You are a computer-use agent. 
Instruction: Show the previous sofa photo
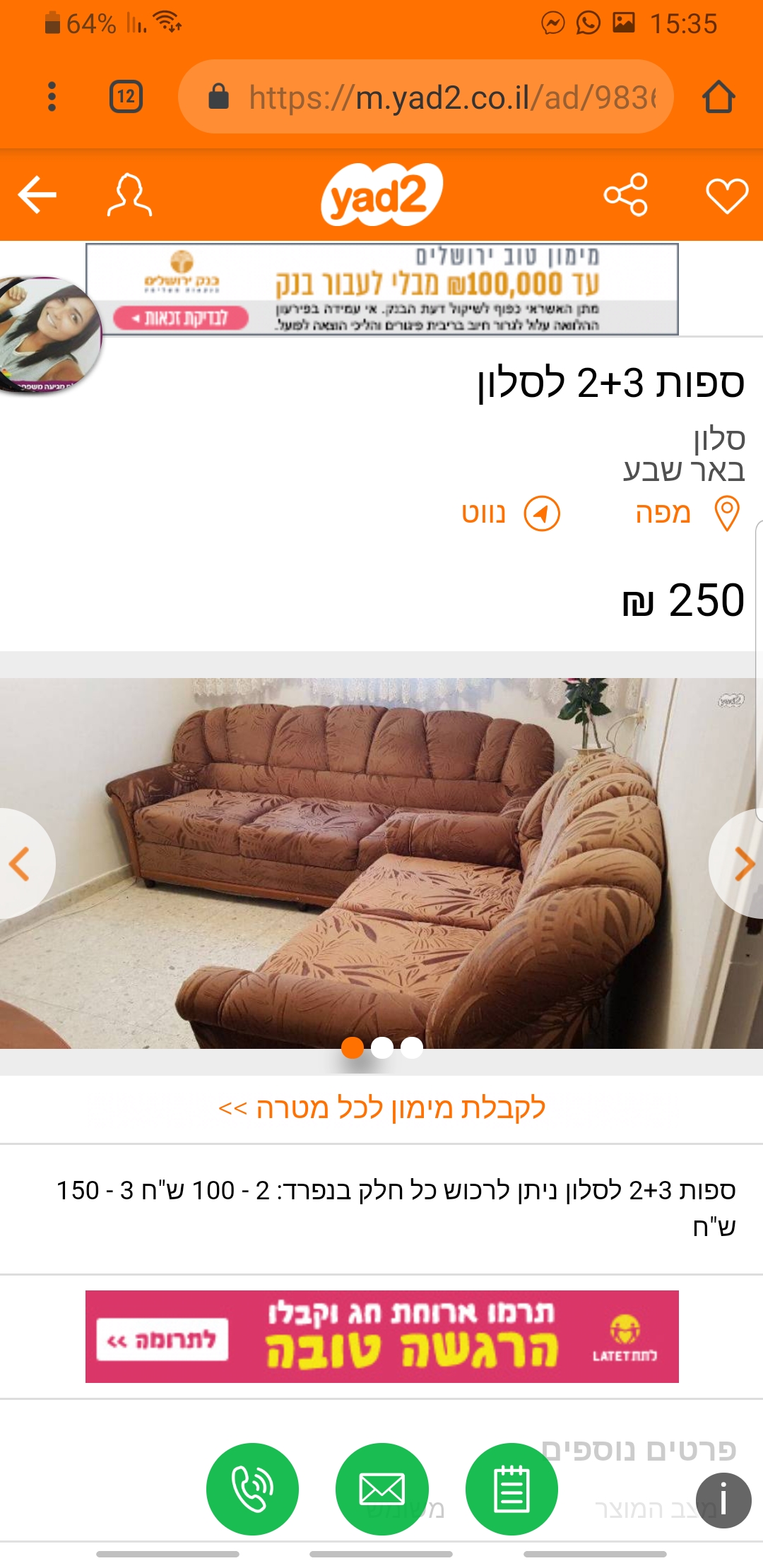coord(25,864)
